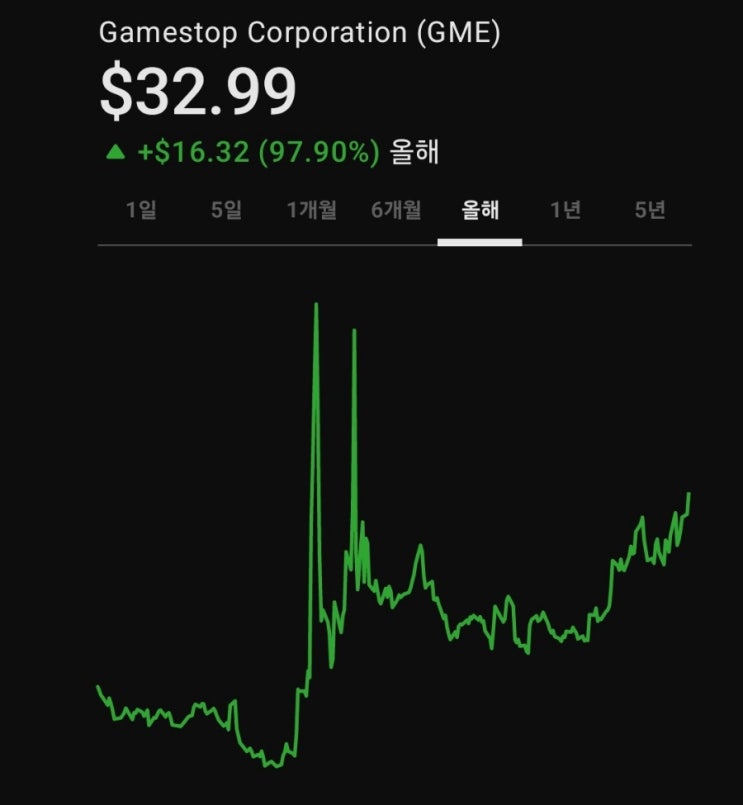Select the 5일 time range
This screenshot has width=743, height=805.
click(226, 210)
